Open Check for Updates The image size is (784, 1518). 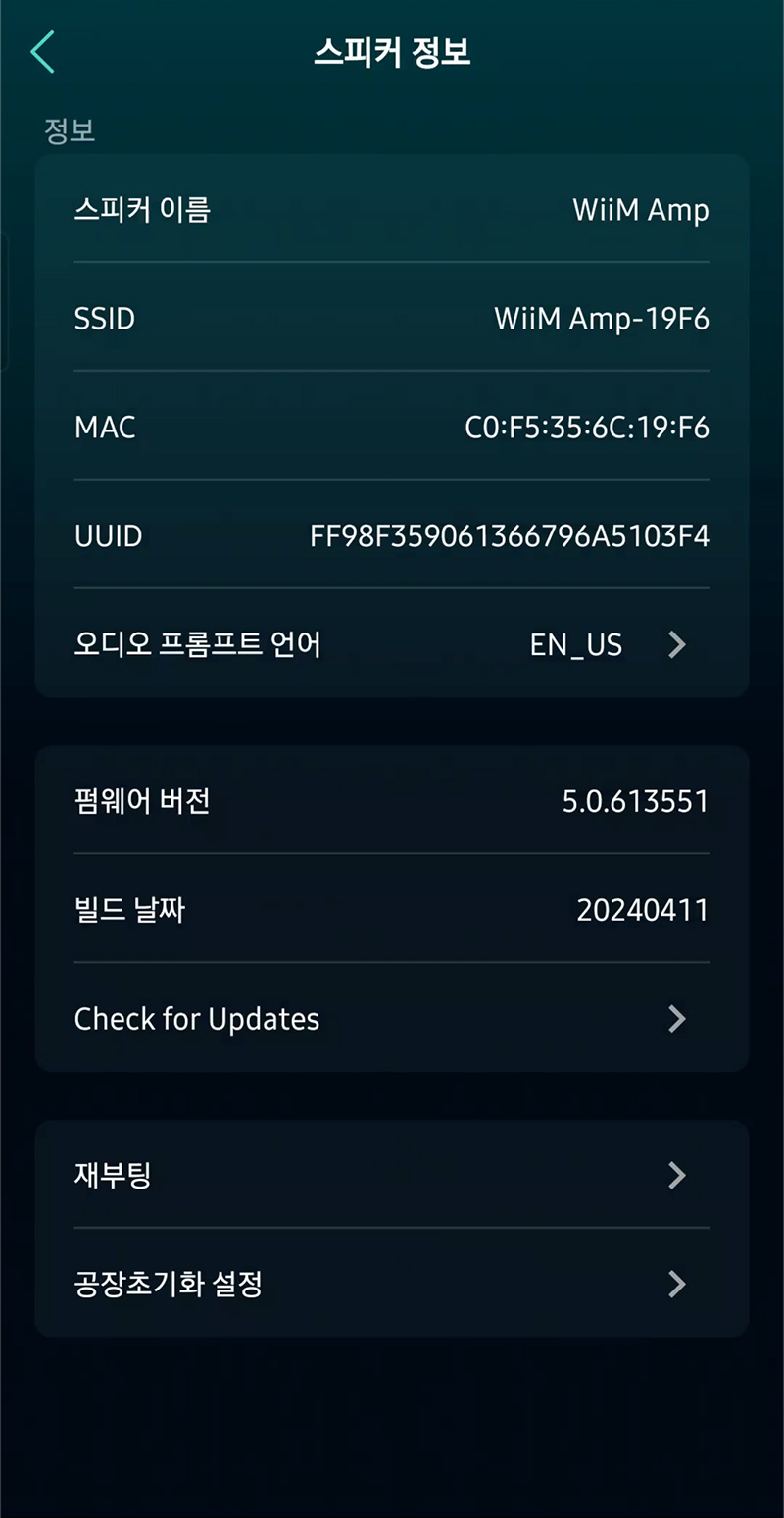[392, 1018]
